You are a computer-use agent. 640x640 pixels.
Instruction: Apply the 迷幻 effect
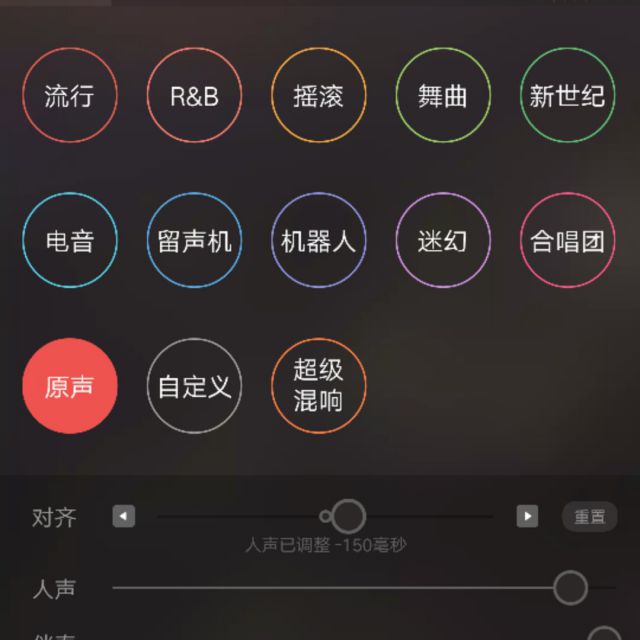[x=443, y=241]
